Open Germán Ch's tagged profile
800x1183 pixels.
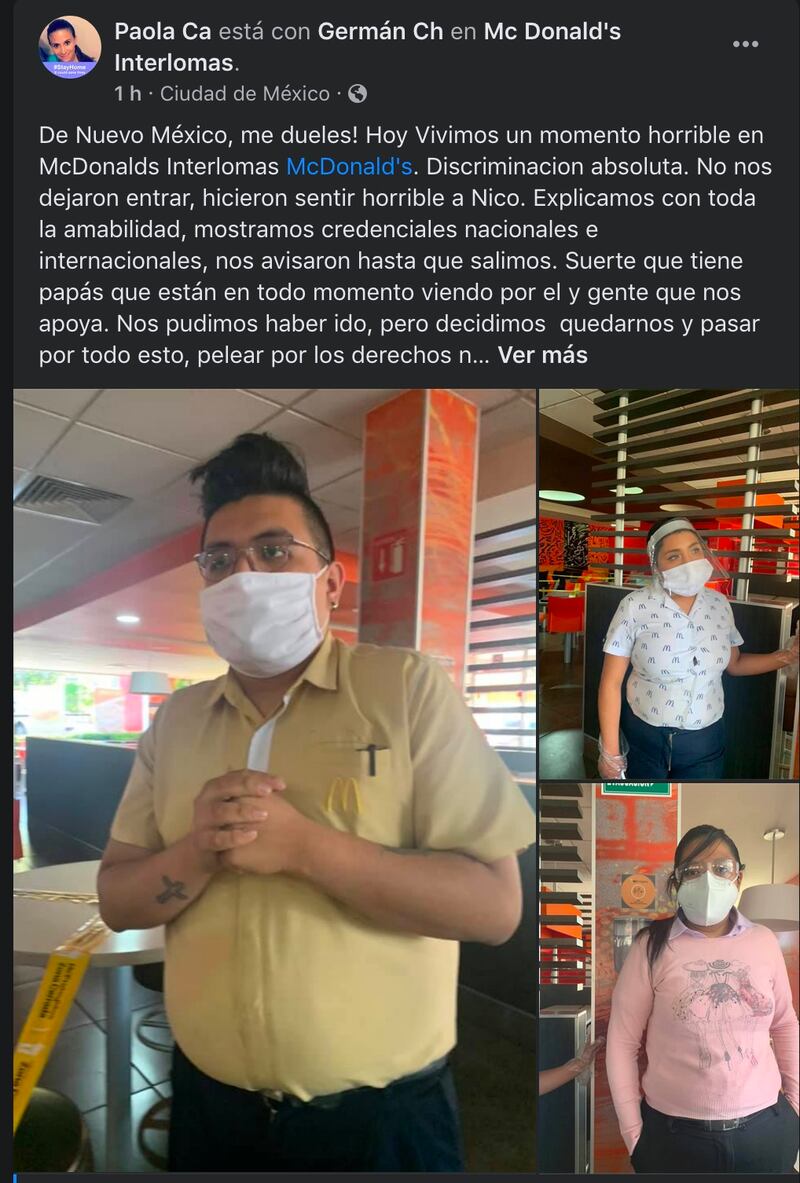coord(380,31)
